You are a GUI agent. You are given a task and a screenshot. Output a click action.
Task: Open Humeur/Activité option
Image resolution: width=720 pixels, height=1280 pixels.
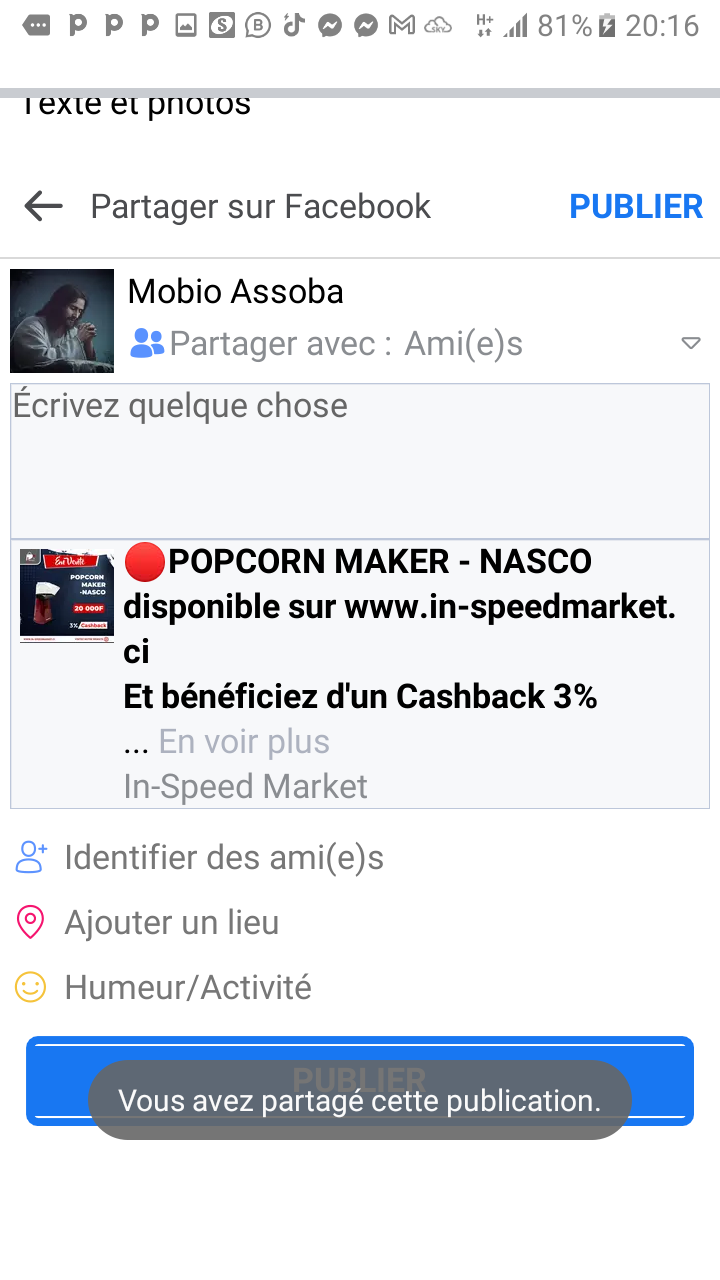coord(188,988)
